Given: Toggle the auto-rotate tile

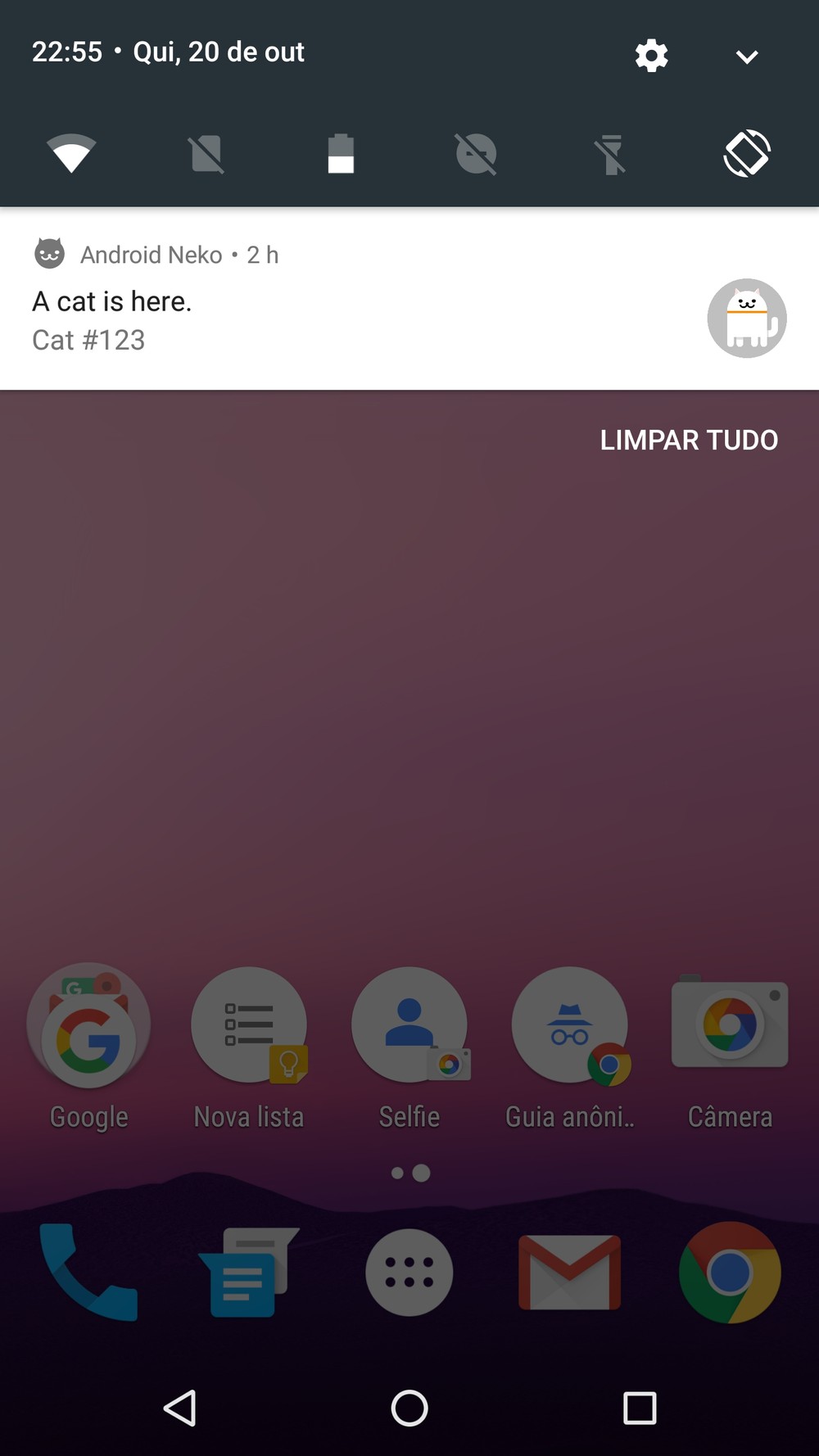Looking at the screenshot, I should tap(747, 153).
